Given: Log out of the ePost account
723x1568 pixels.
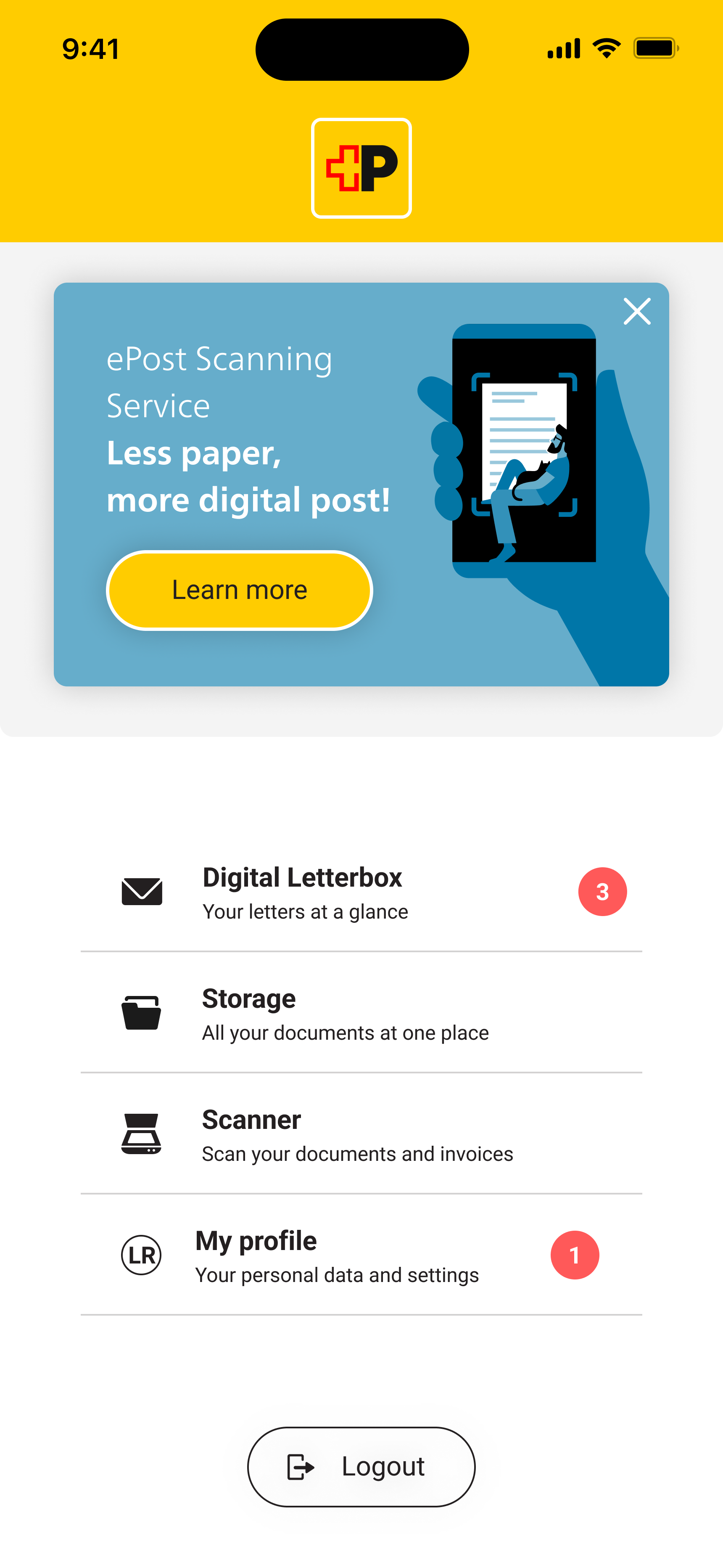Looking at the screenshot, I should point(361,1466).
